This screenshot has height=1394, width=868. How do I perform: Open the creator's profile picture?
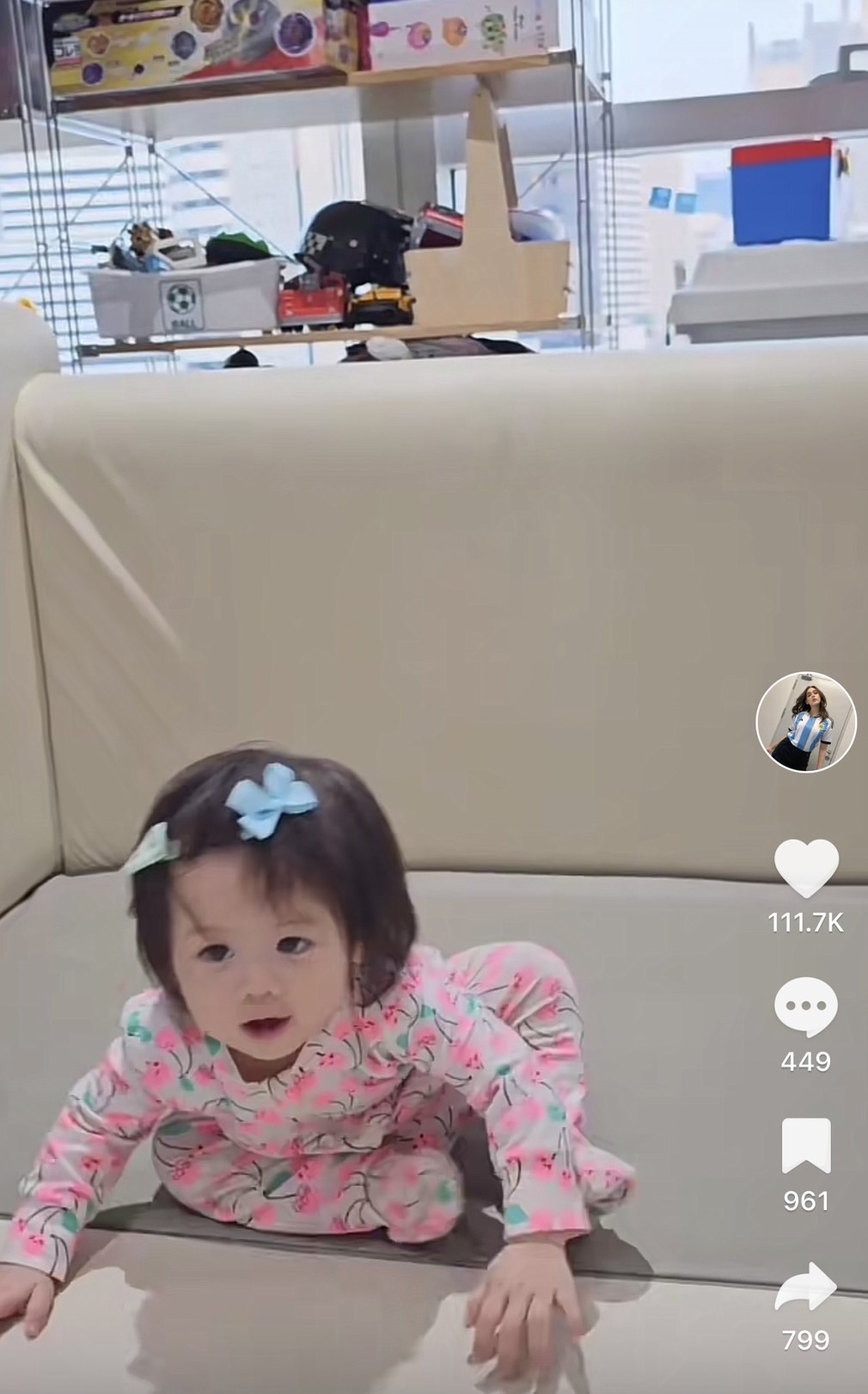(x=805, y=722)
